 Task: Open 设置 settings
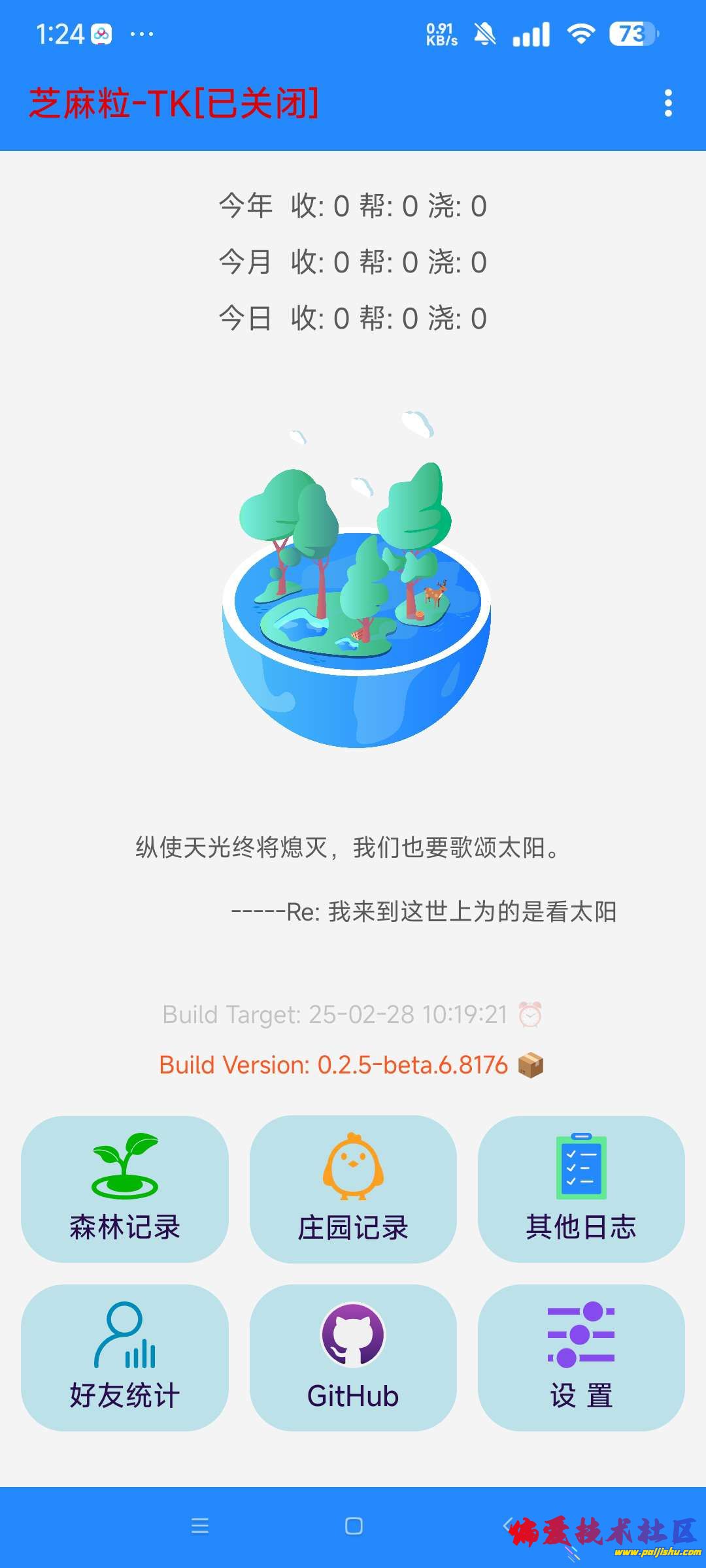[581, 1358]
